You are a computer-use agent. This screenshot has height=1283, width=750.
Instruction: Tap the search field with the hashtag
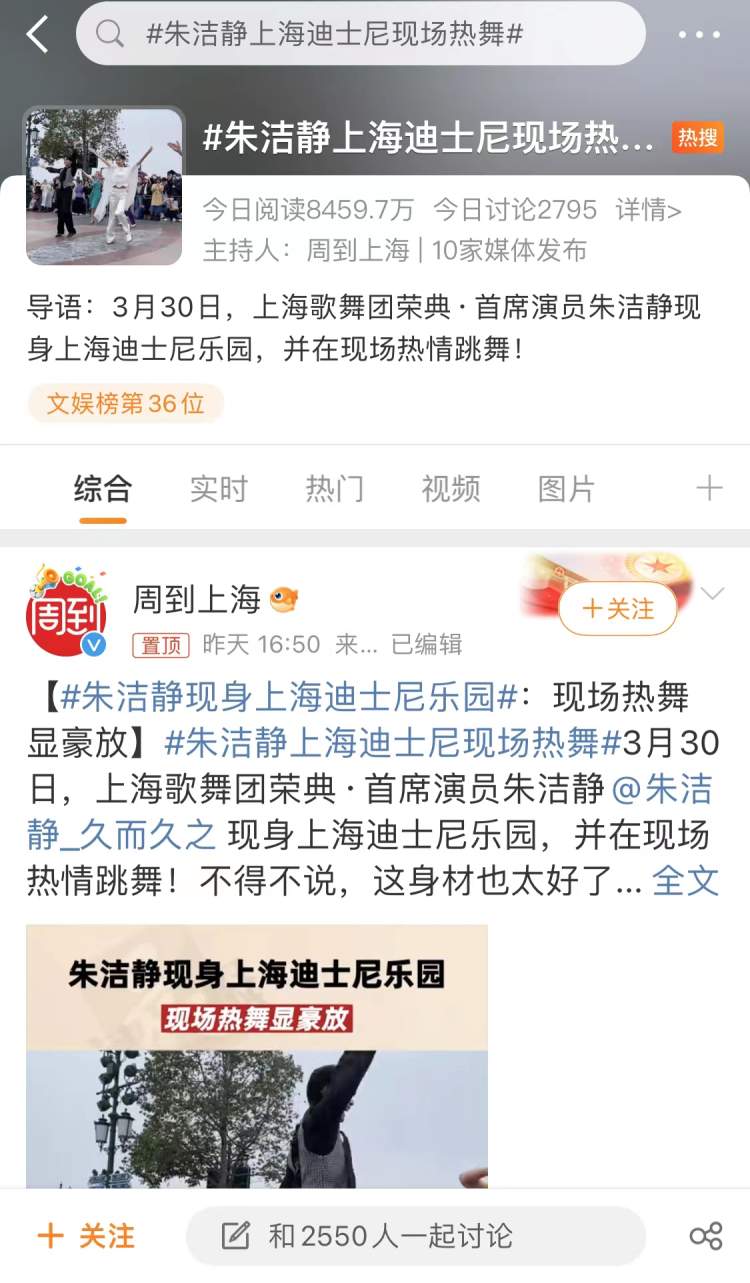(360, 35)
